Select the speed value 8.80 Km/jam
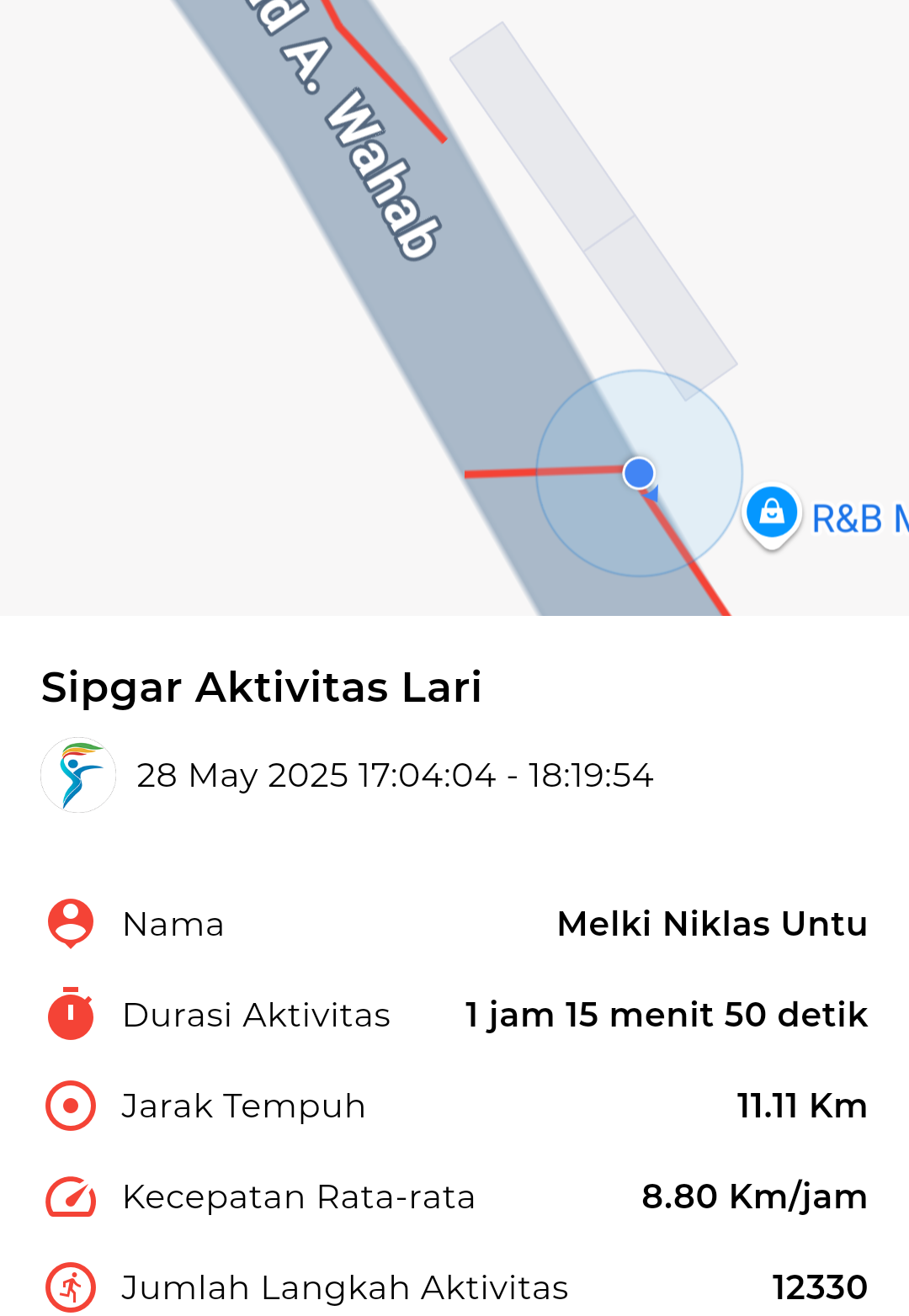This screenshot has width=909, height=1316. click(754, 1196)
